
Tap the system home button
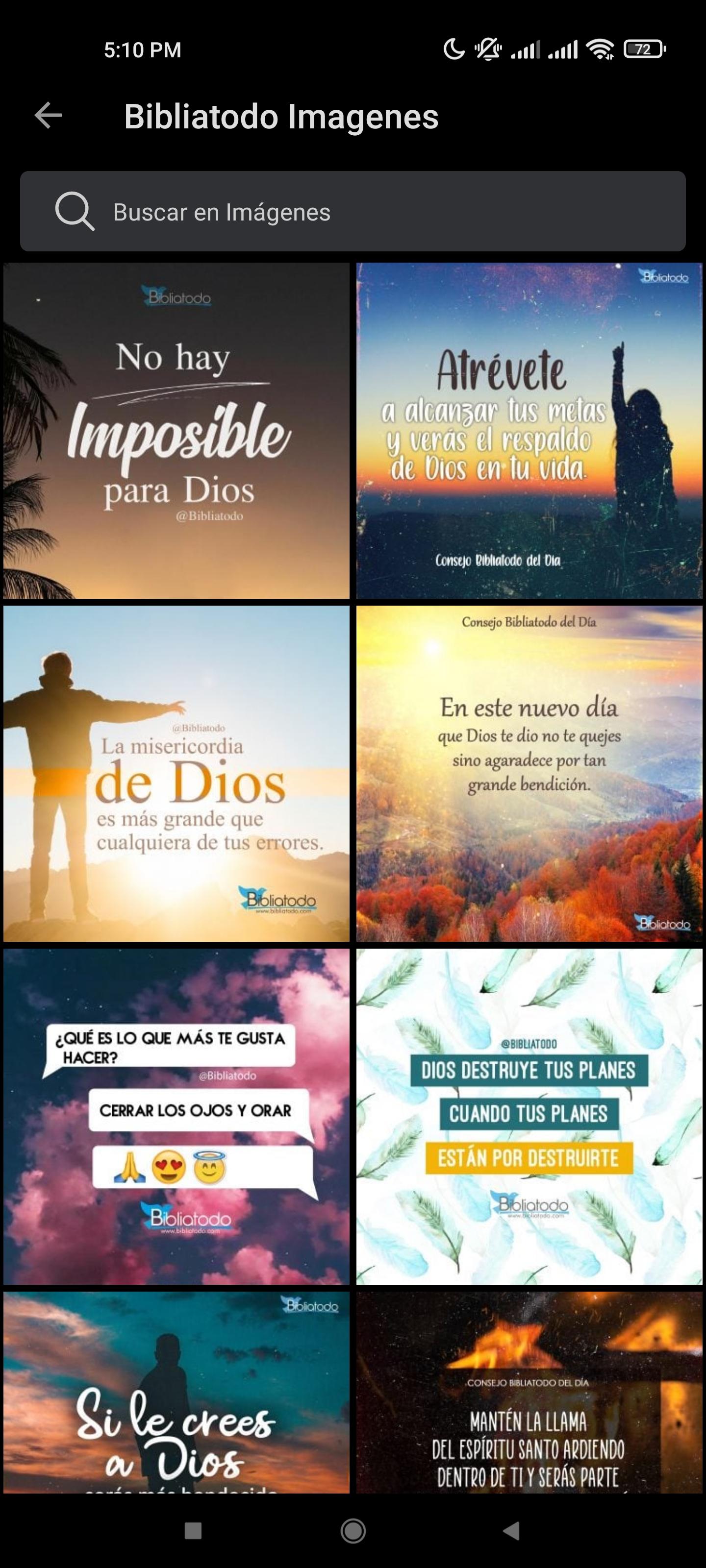coord(353,1530)
